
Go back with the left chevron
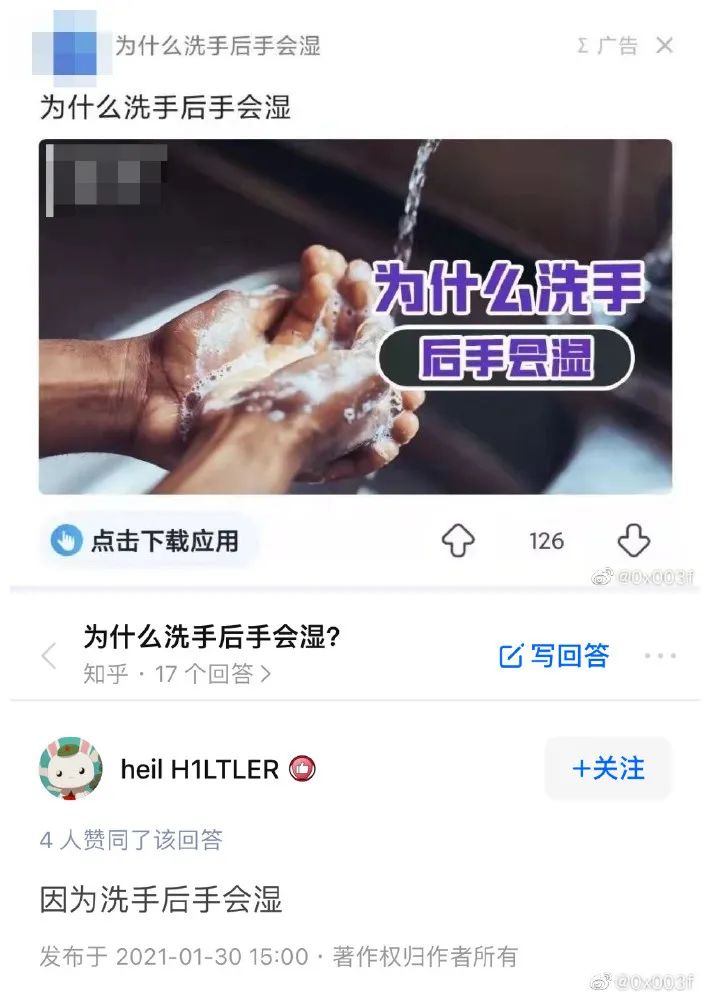pos(48,656)
